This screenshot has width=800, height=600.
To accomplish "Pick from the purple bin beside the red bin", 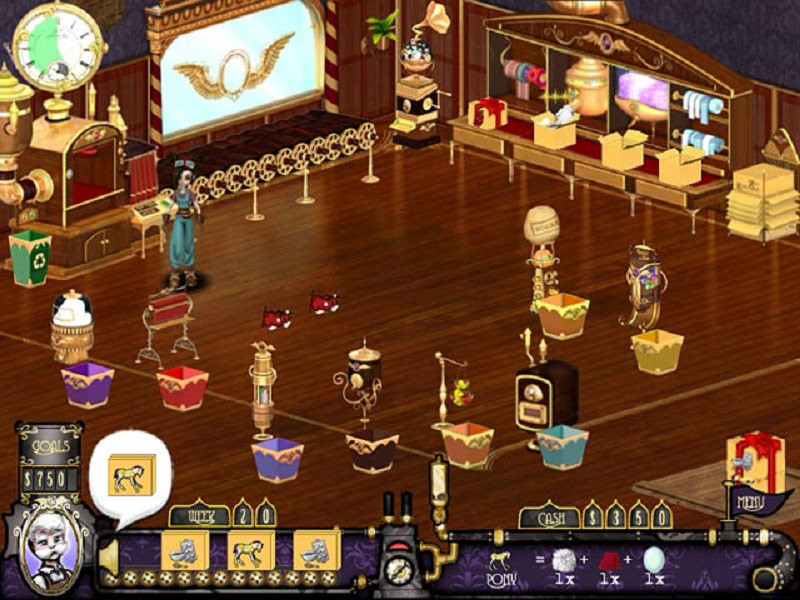I will [87, 384].
